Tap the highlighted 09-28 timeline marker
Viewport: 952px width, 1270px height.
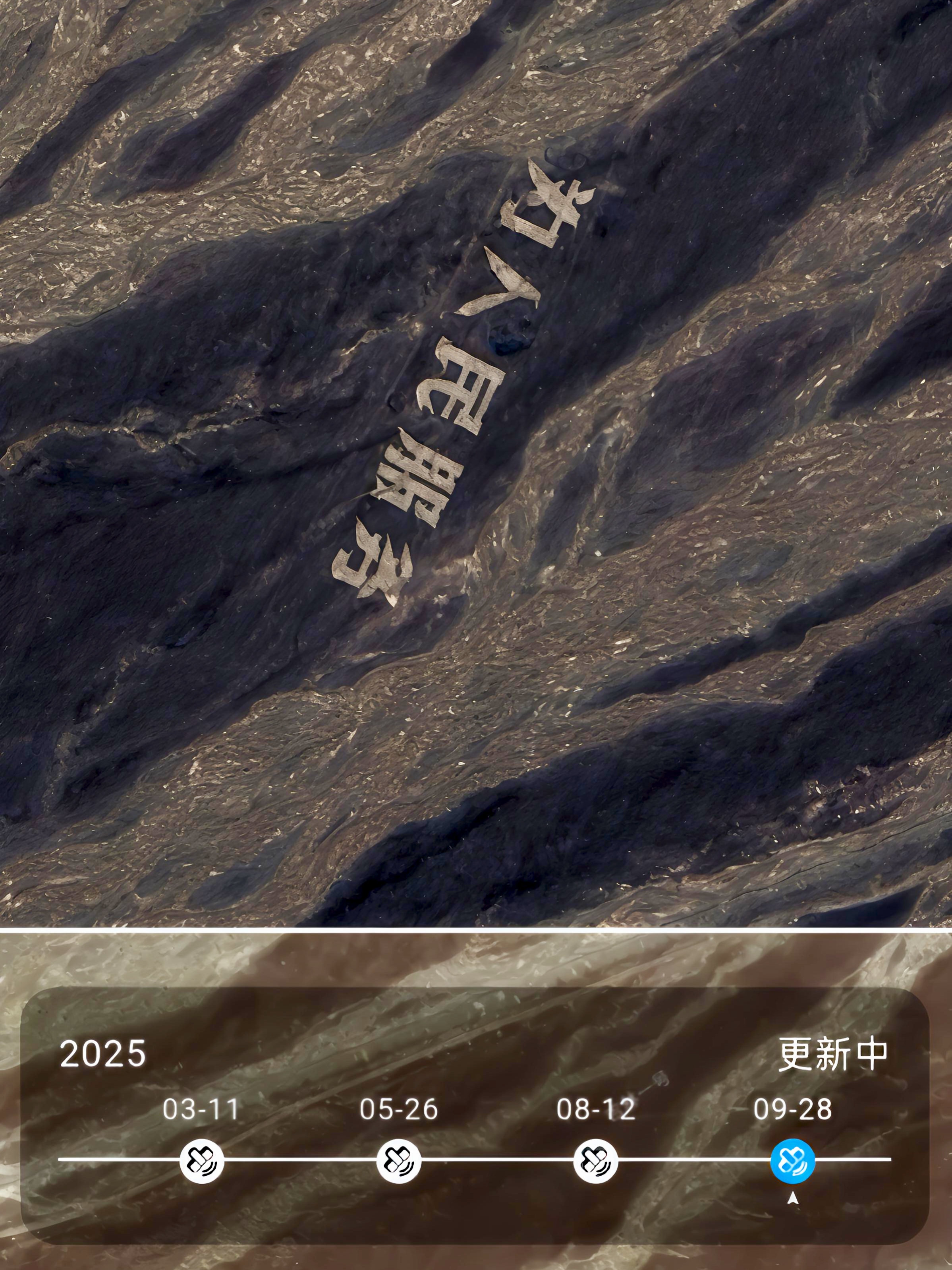click(792, 1161)
